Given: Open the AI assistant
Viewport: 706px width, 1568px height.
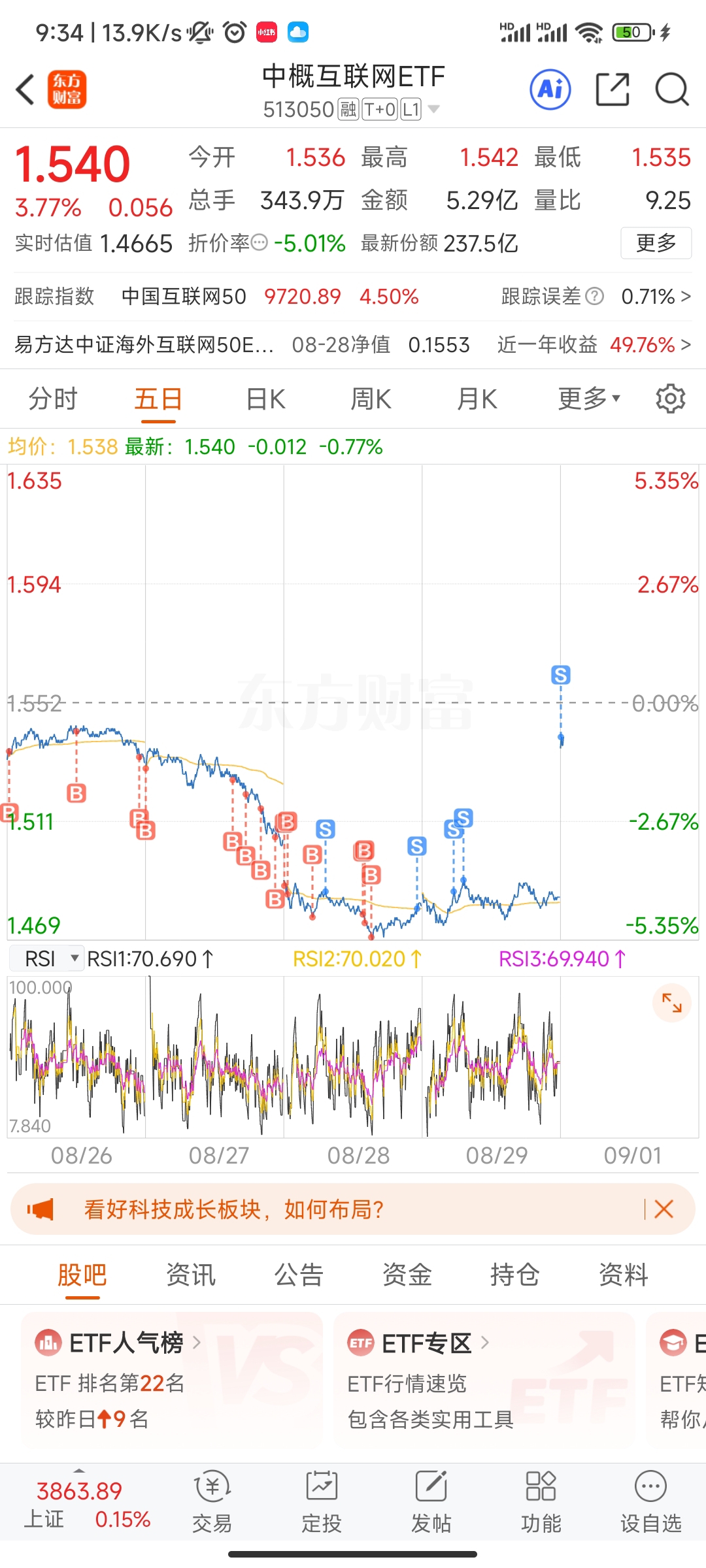Looking at the screenshot, I should click(x=549, y=90).
